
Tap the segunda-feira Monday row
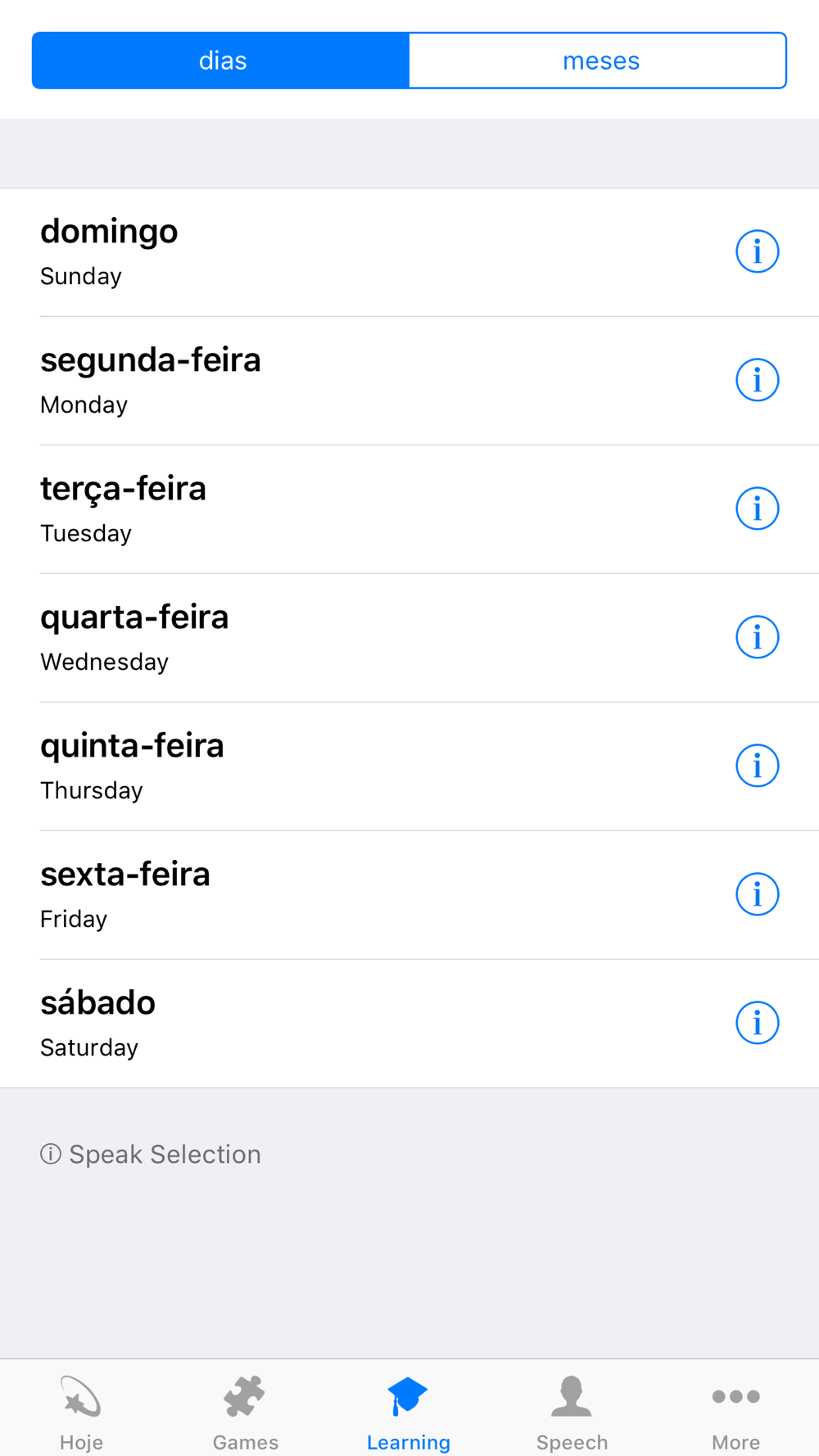pyautogui.click(x=328, y=381)
